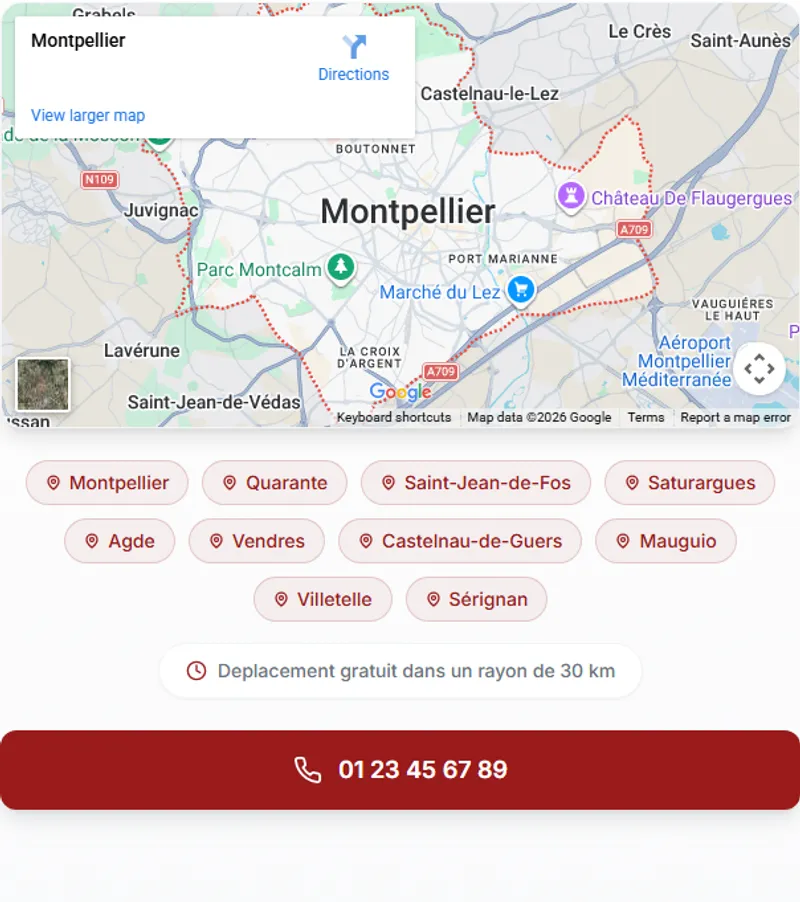Open the Keyboard shortcuts panel
Viewport: 800px width, 902px height.
(394, 417)
